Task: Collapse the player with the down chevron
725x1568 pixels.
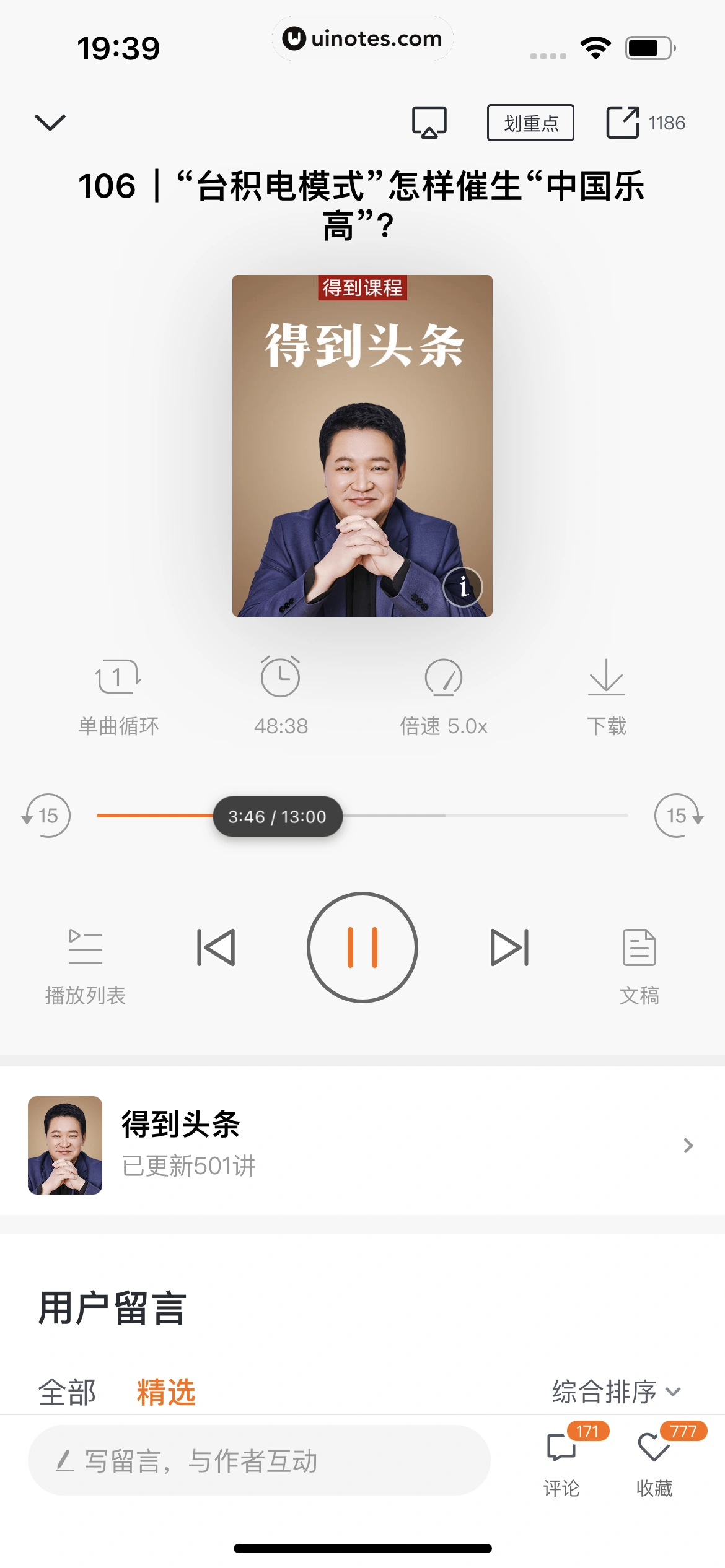Action: pos(50,123)
